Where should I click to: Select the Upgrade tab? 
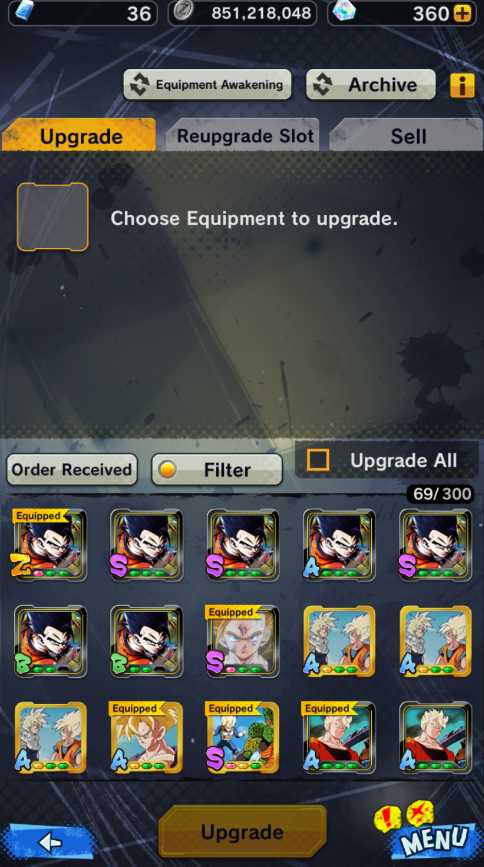[80, 135]
